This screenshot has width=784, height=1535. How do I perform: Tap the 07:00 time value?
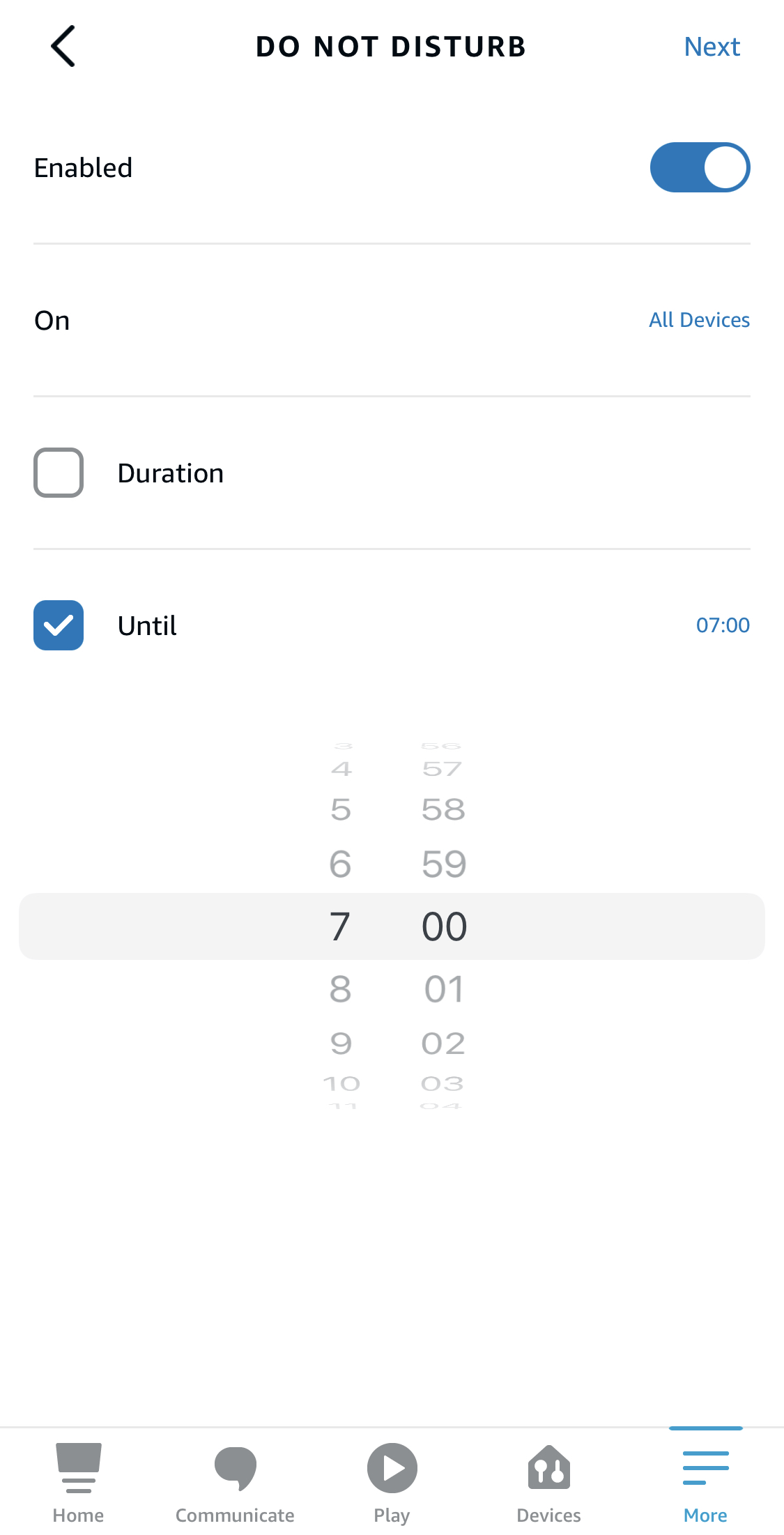coord(724,625)
